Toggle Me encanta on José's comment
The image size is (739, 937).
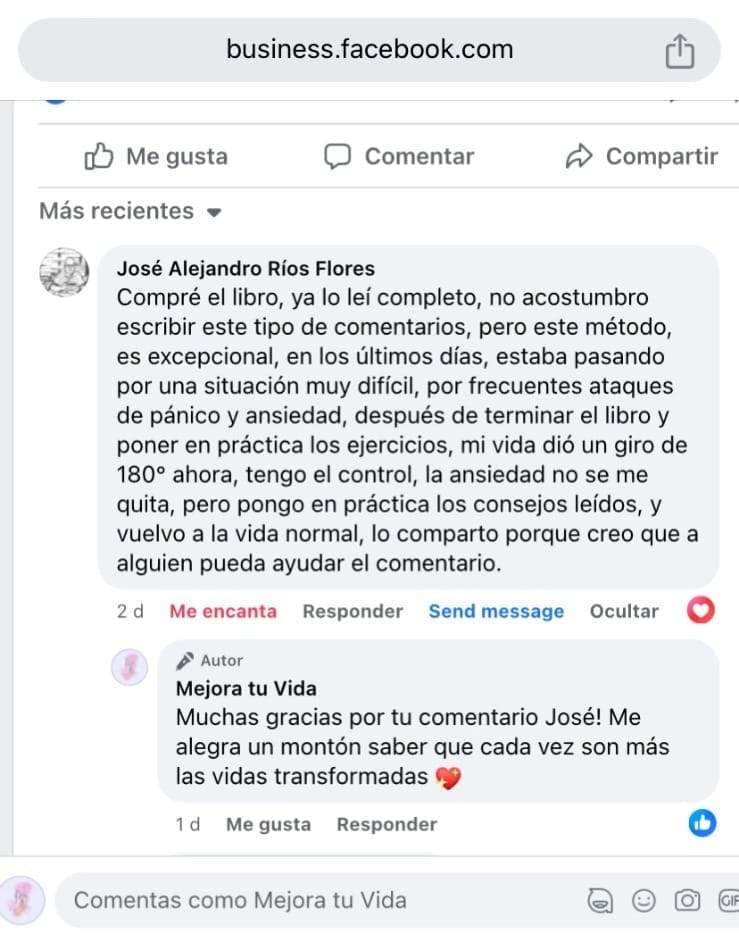coord(223,611)
